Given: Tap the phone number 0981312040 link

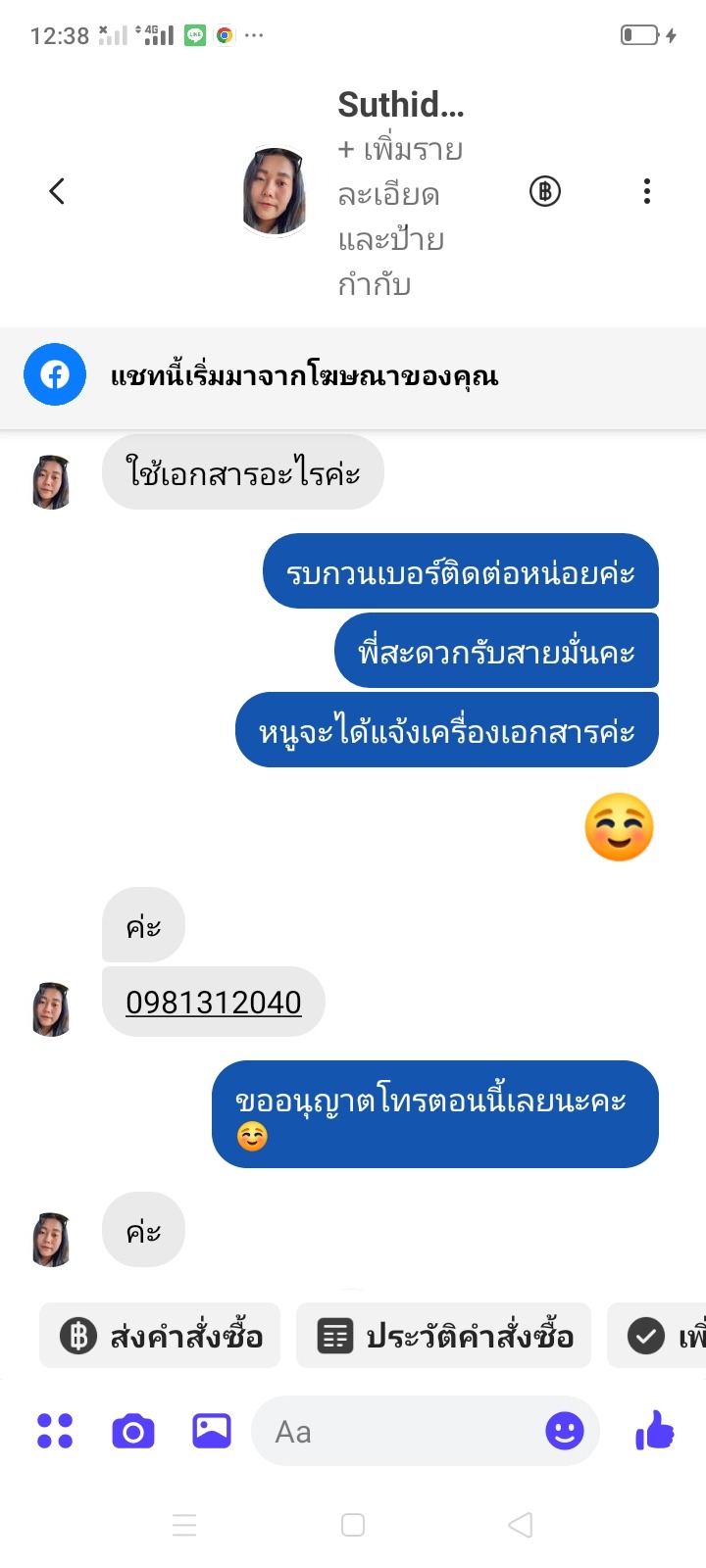Looking at the screenshot, I should (214, 1003).
